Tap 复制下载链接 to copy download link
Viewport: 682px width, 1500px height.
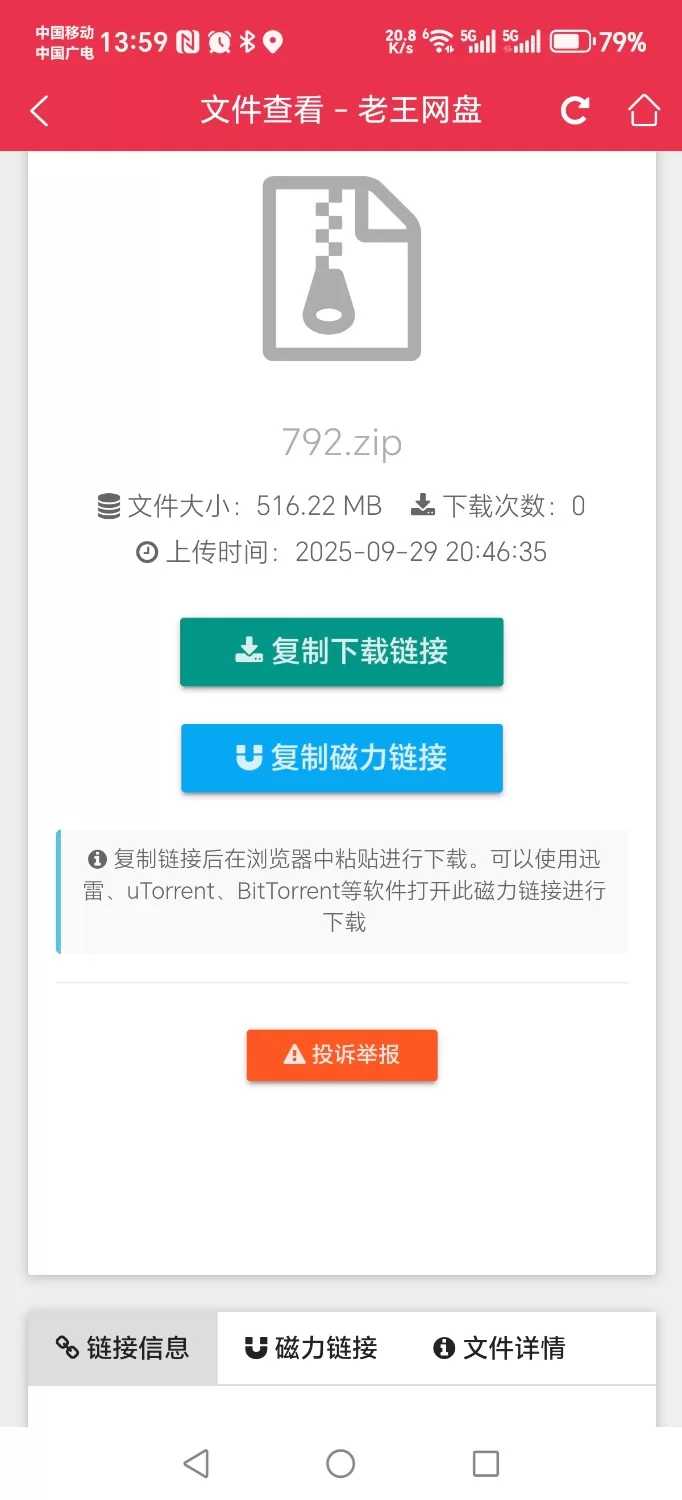tap(341, 652)
